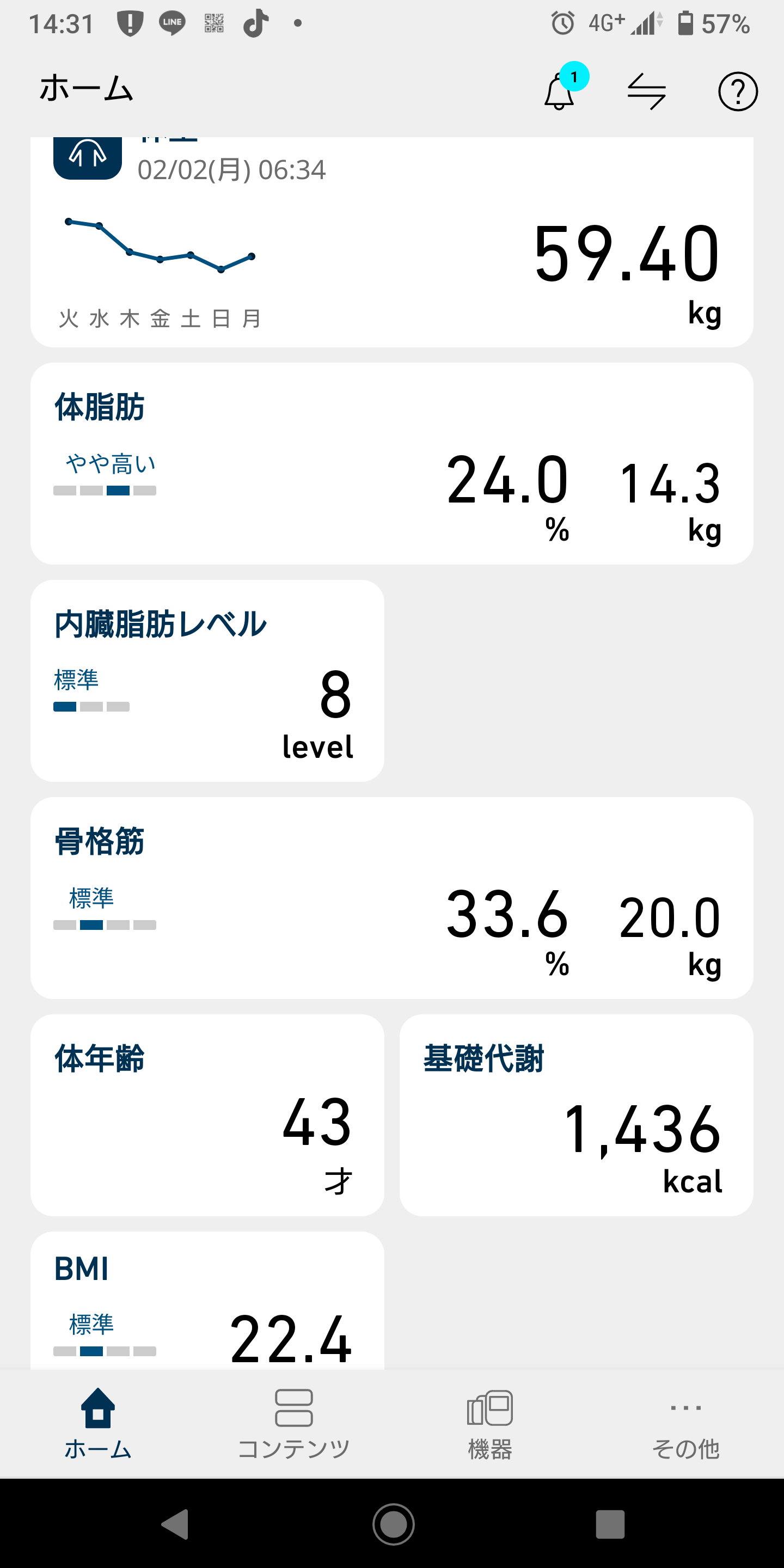This screenshot has height=1568, width=784.
Task: View the 基礎代謝 card details
Action: click(x=576, y=1115)
